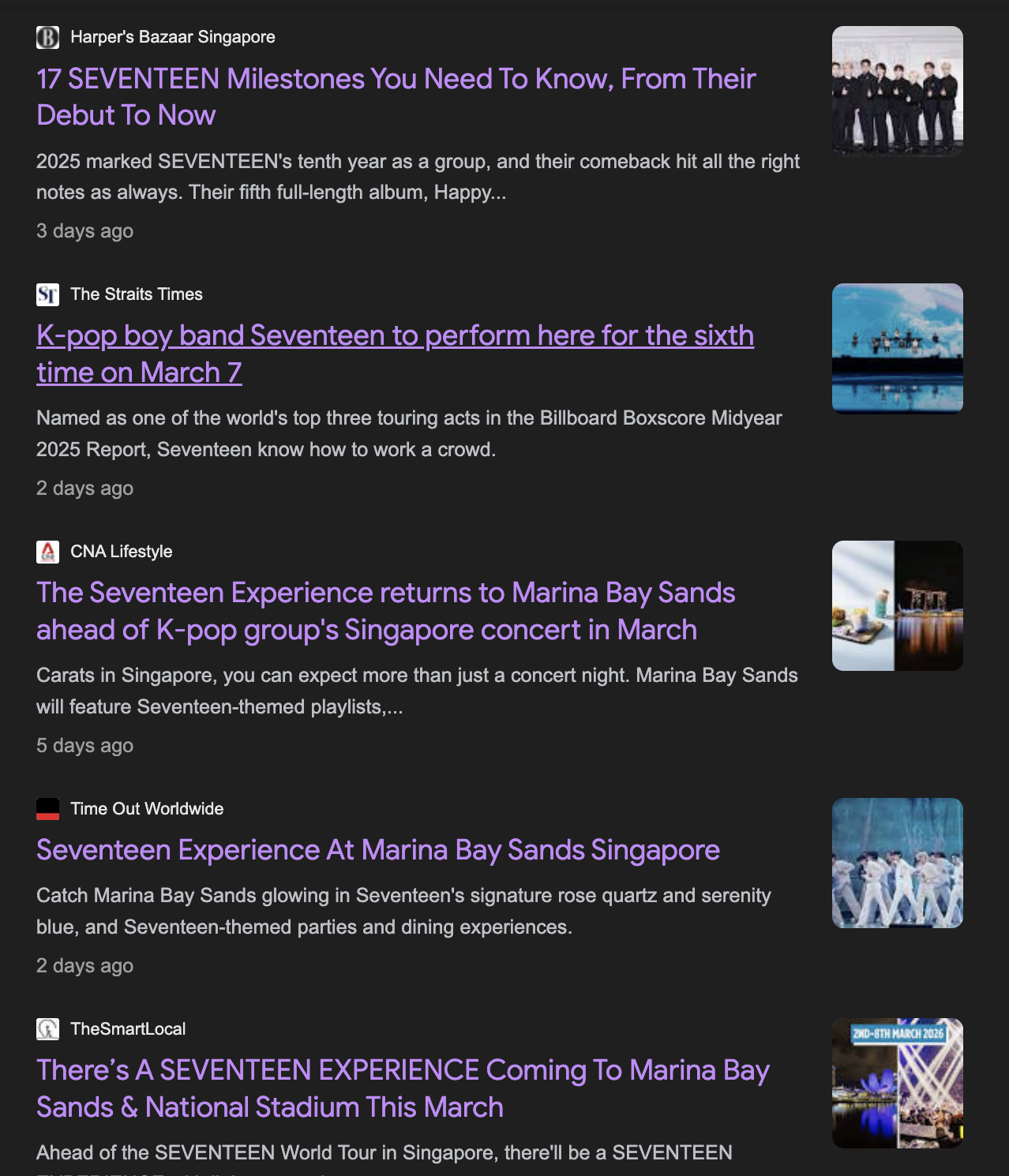1009x1176 pixels.
Task: Tap the Harper's Bazaar group photo thumbnail
Action: 897,91
